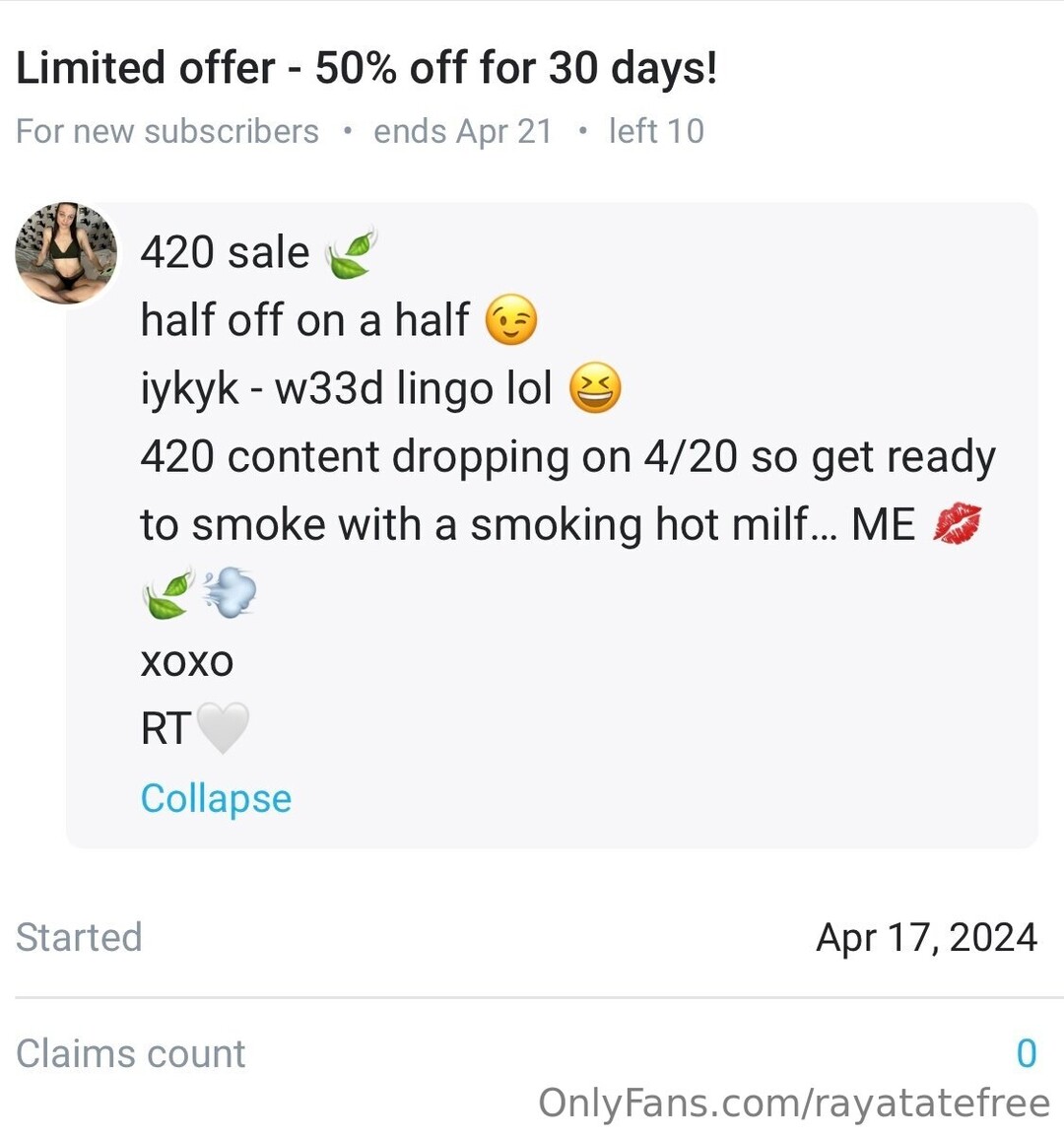Open the creator's profile picture

[66, 253]
